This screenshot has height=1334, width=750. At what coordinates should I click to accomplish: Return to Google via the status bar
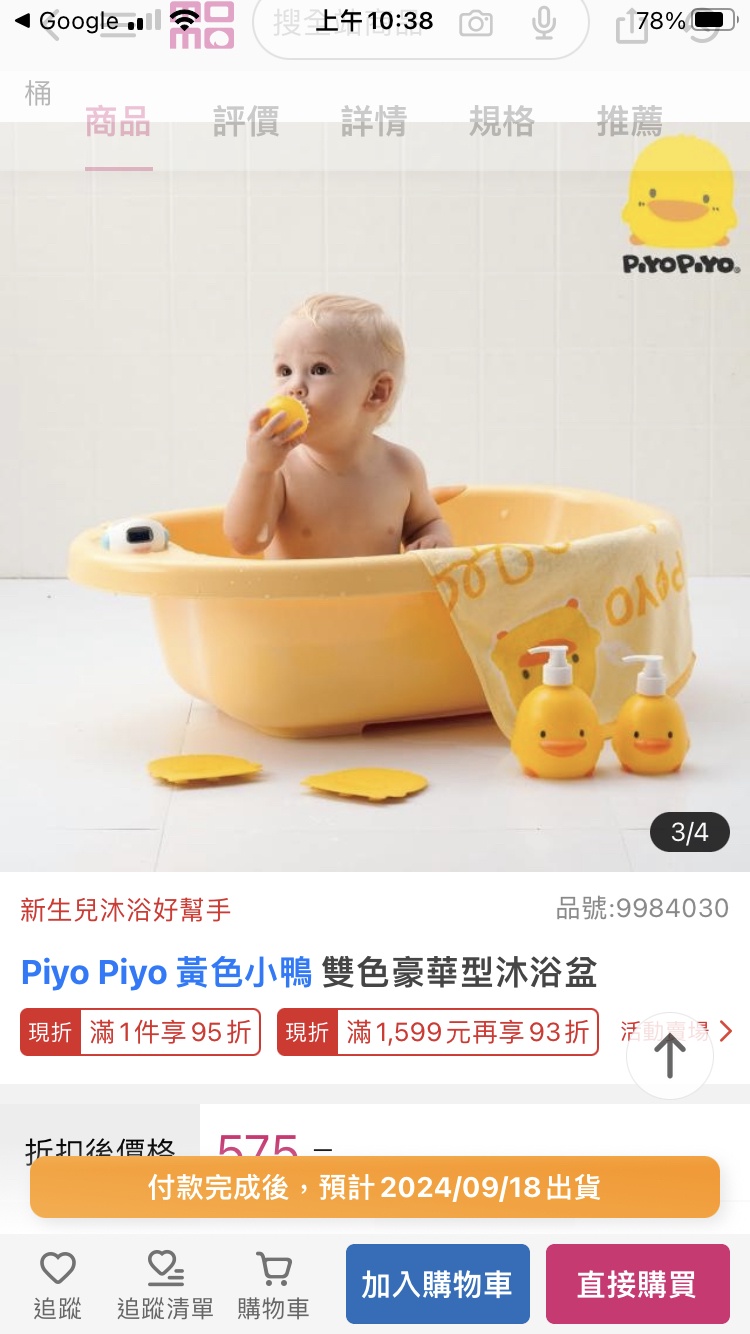pos(66,21)
